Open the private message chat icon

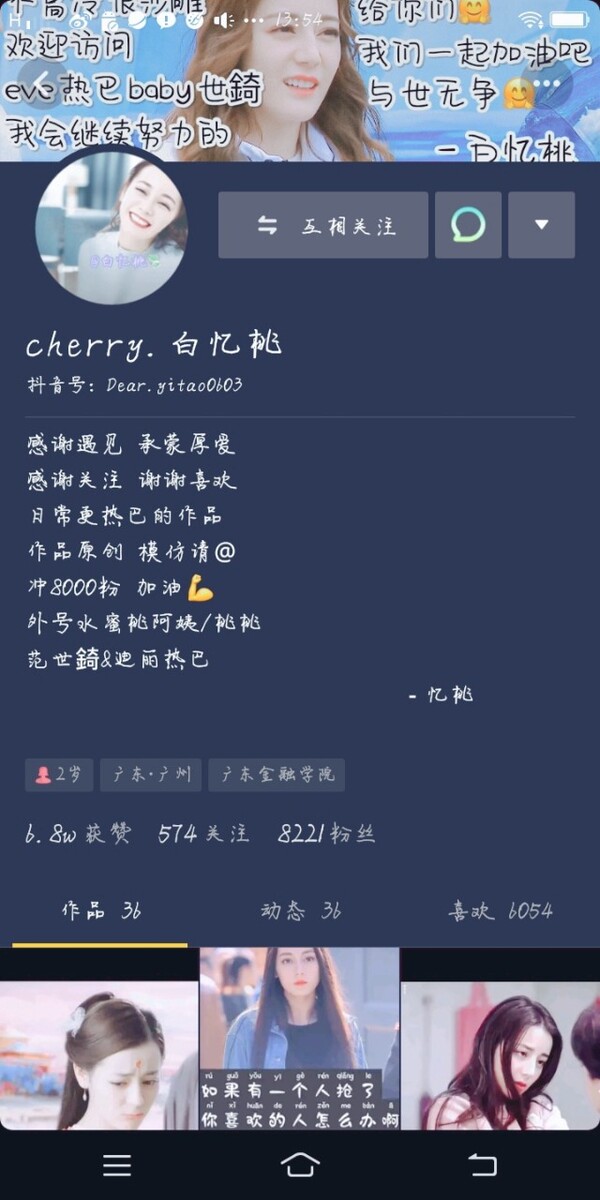coord(468,226)
